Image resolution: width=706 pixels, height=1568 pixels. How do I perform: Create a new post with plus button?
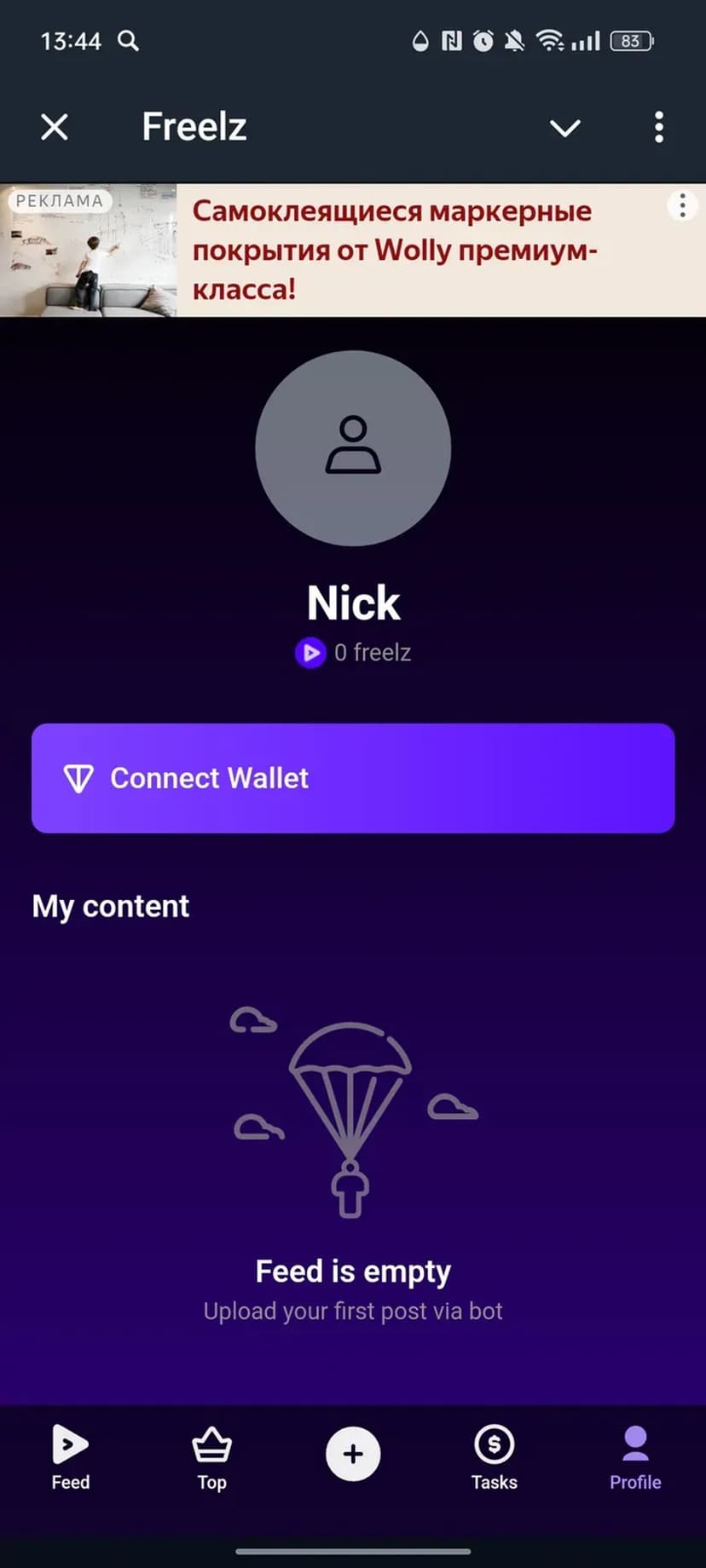click(353, 1454)
